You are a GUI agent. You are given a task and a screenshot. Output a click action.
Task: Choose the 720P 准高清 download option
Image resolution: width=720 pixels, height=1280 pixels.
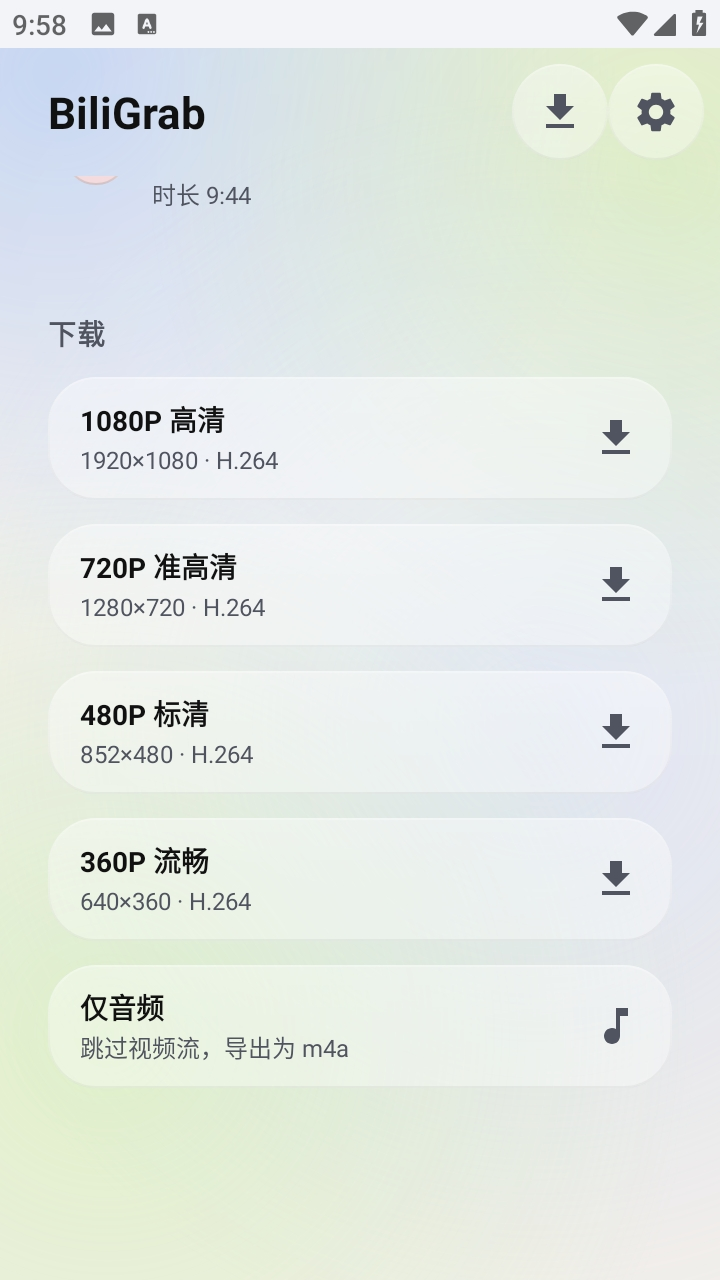(x=360, y=585)
